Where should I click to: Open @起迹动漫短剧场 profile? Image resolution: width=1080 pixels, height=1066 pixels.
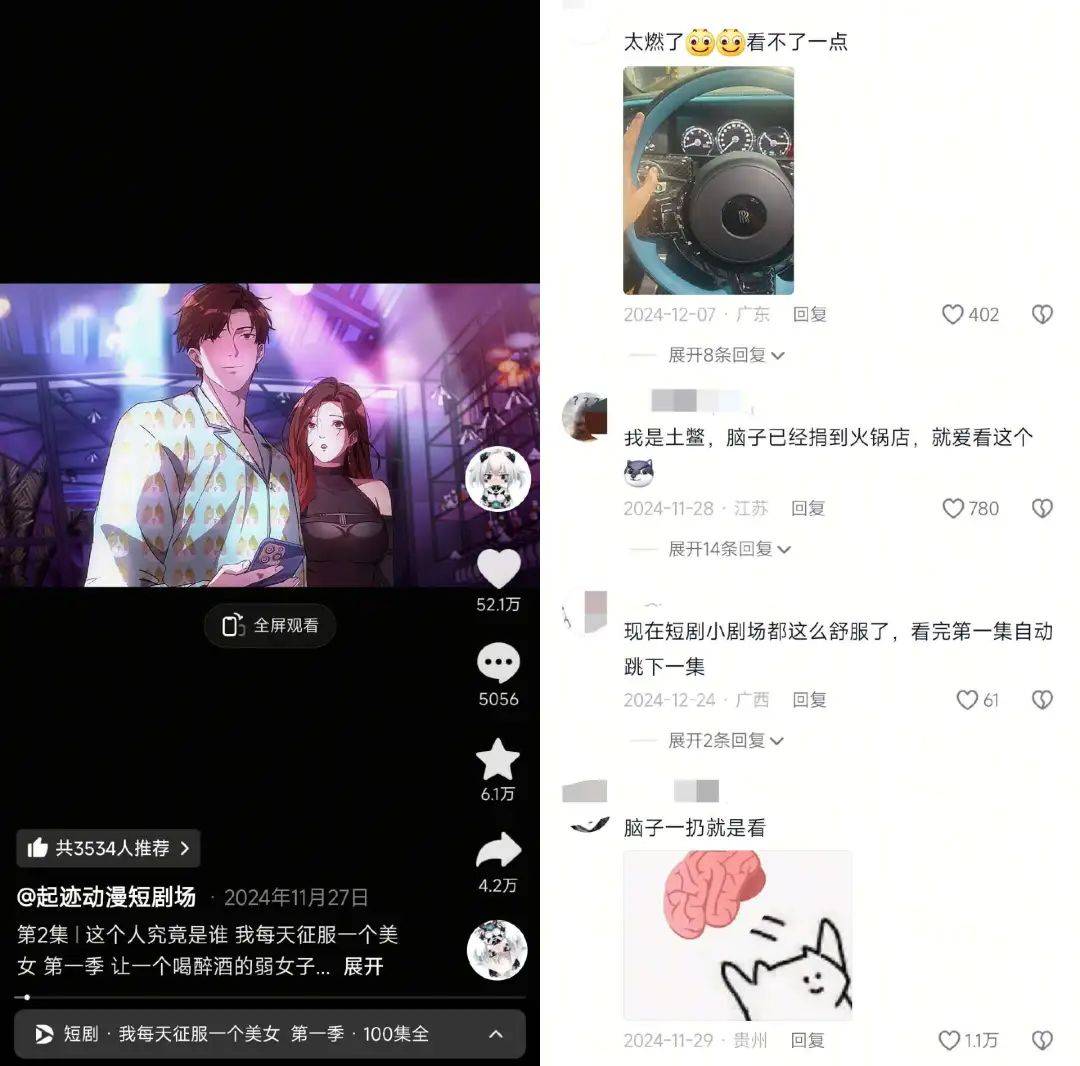tap(106, 896)
